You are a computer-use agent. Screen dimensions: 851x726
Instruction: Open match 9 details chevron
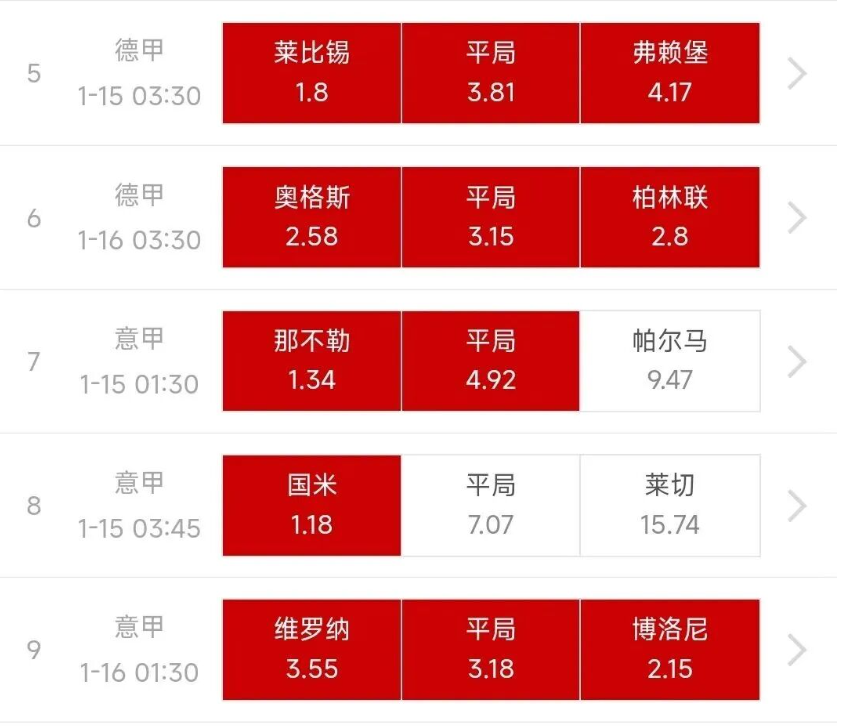coord(797,649)
